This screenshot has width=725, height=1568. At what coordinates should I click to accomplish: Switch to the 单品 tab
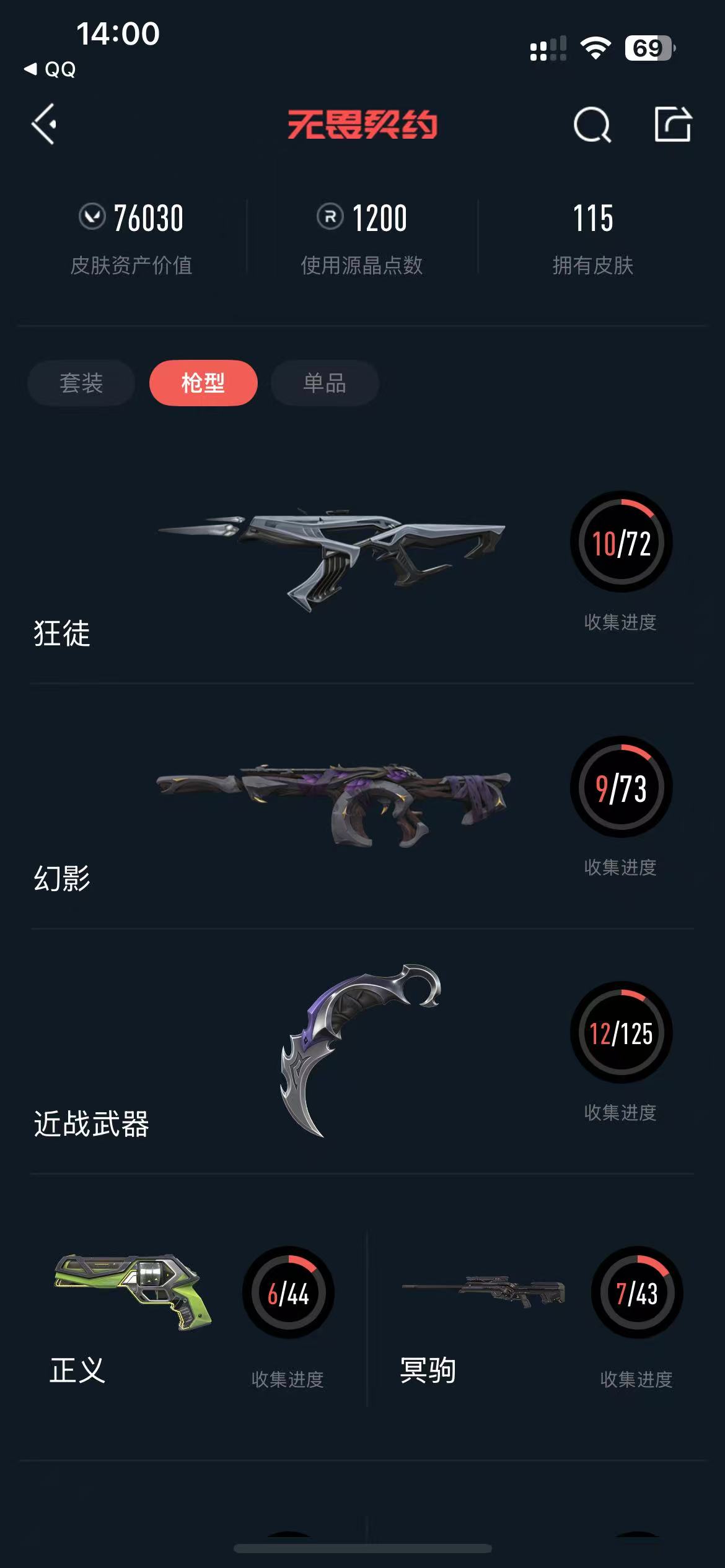pyautogui.click(x=325, y=383)
